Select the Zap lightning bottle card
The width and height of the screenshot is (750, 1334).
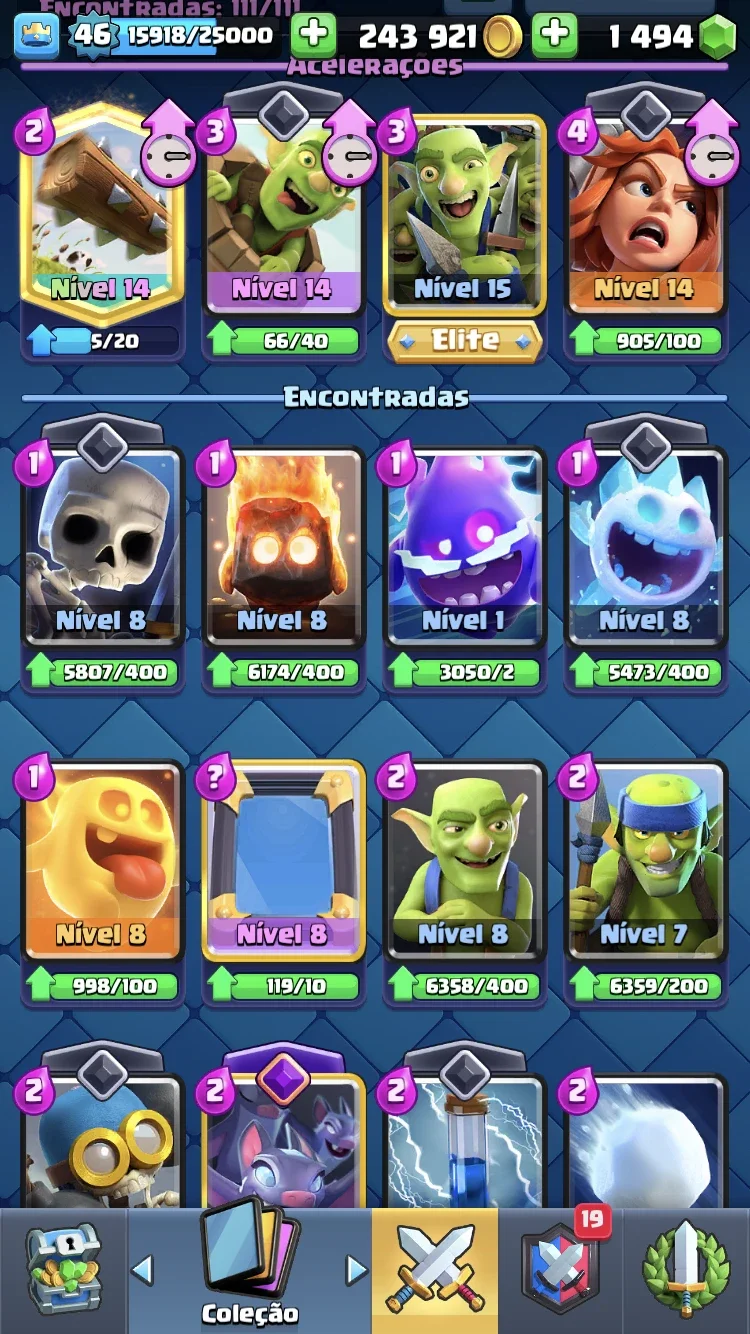pyautogui.click(x=464, y=1140)
